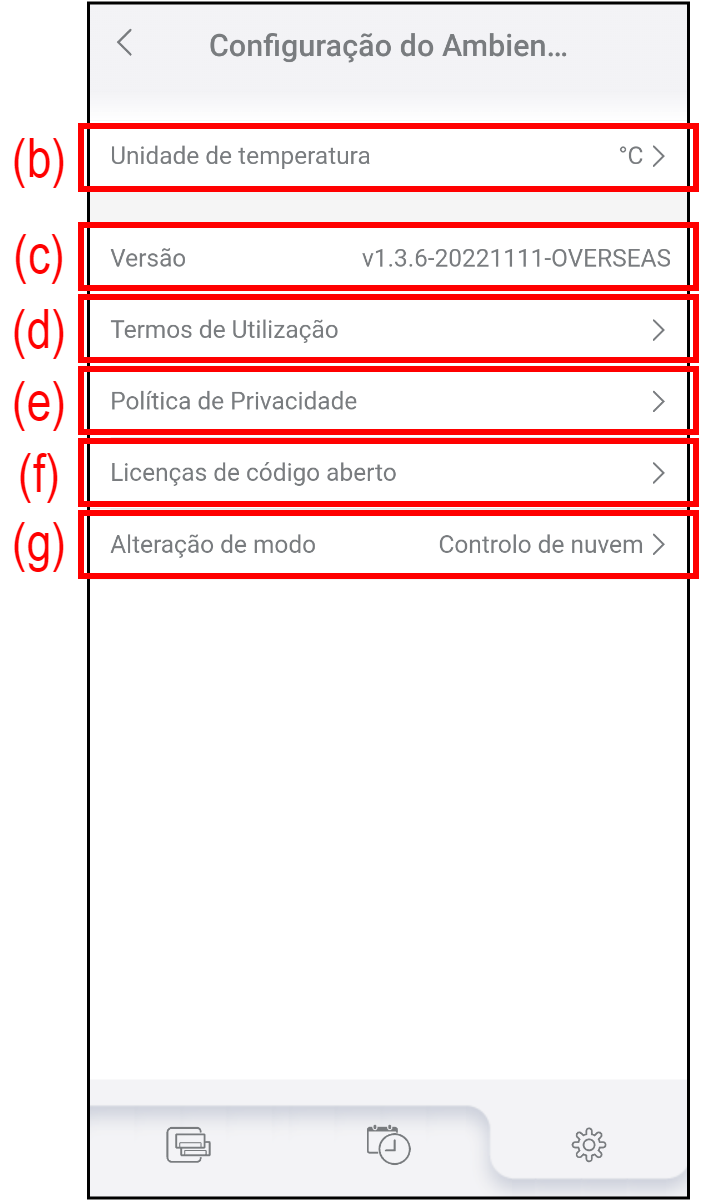Open Termos de Utilização
This screenshot has width=702, height=1202.
387,330
